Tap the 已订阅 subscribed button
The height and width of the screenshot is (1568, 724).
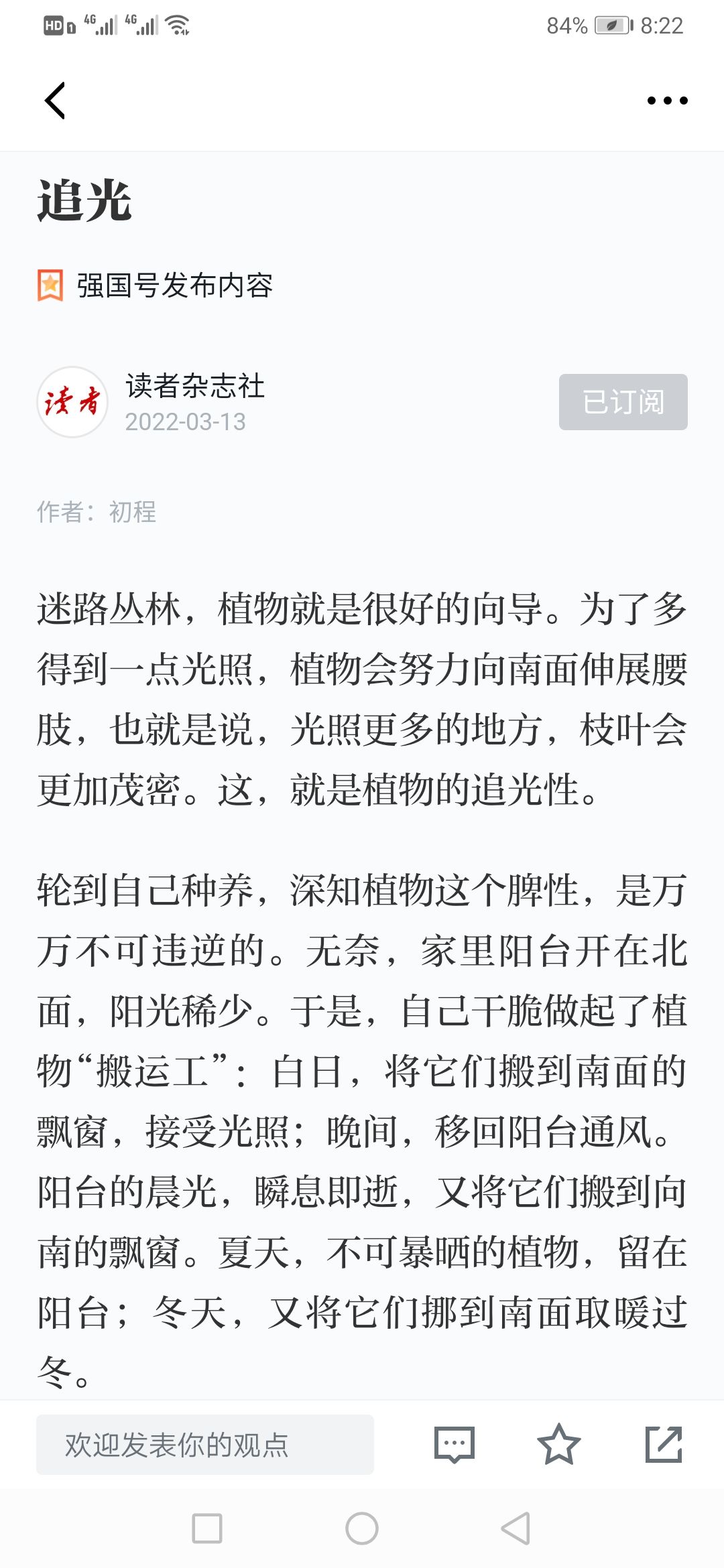click(623, 402)
